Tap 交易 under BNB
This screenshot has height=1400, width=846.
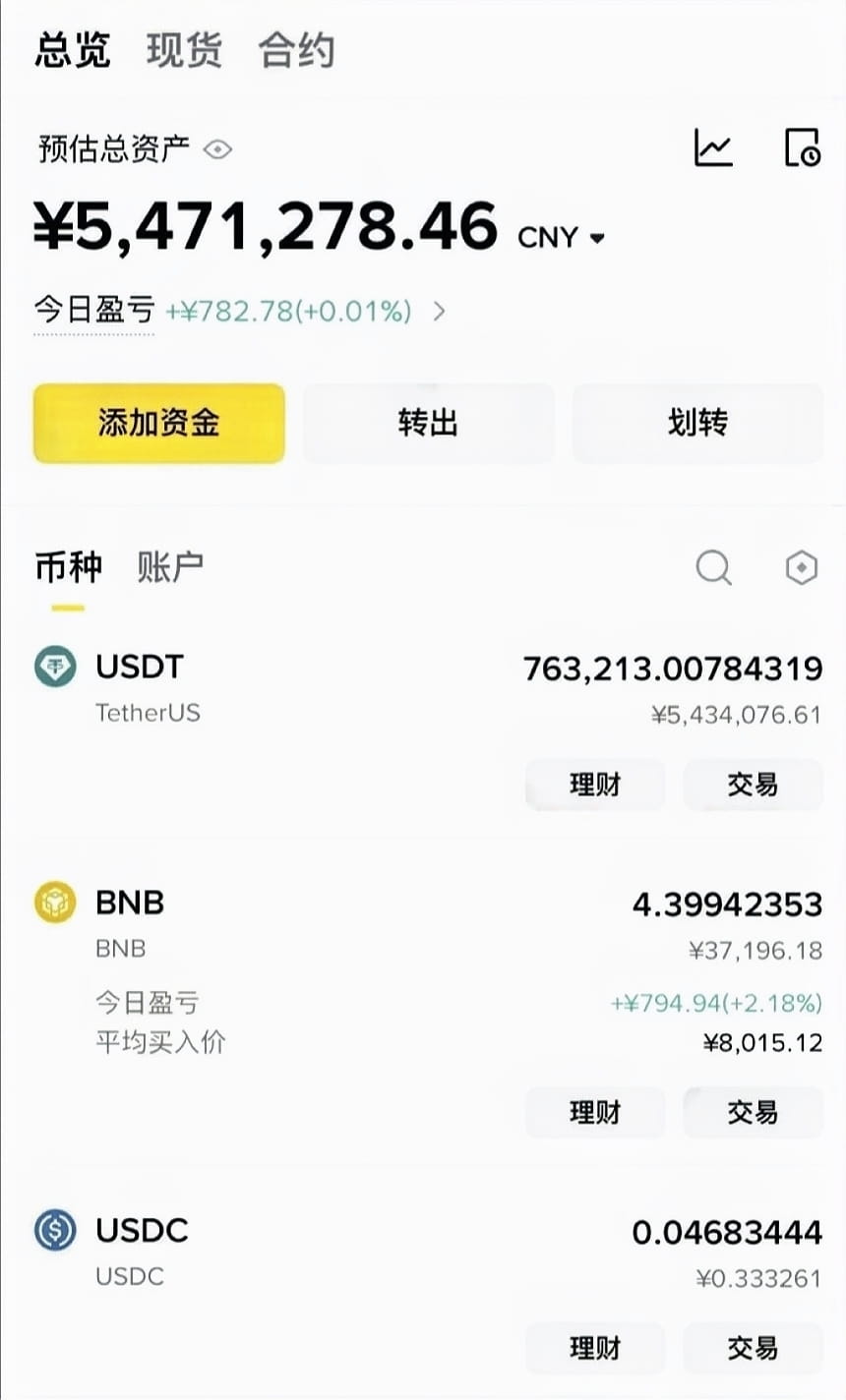click(x=753, y=1112)
